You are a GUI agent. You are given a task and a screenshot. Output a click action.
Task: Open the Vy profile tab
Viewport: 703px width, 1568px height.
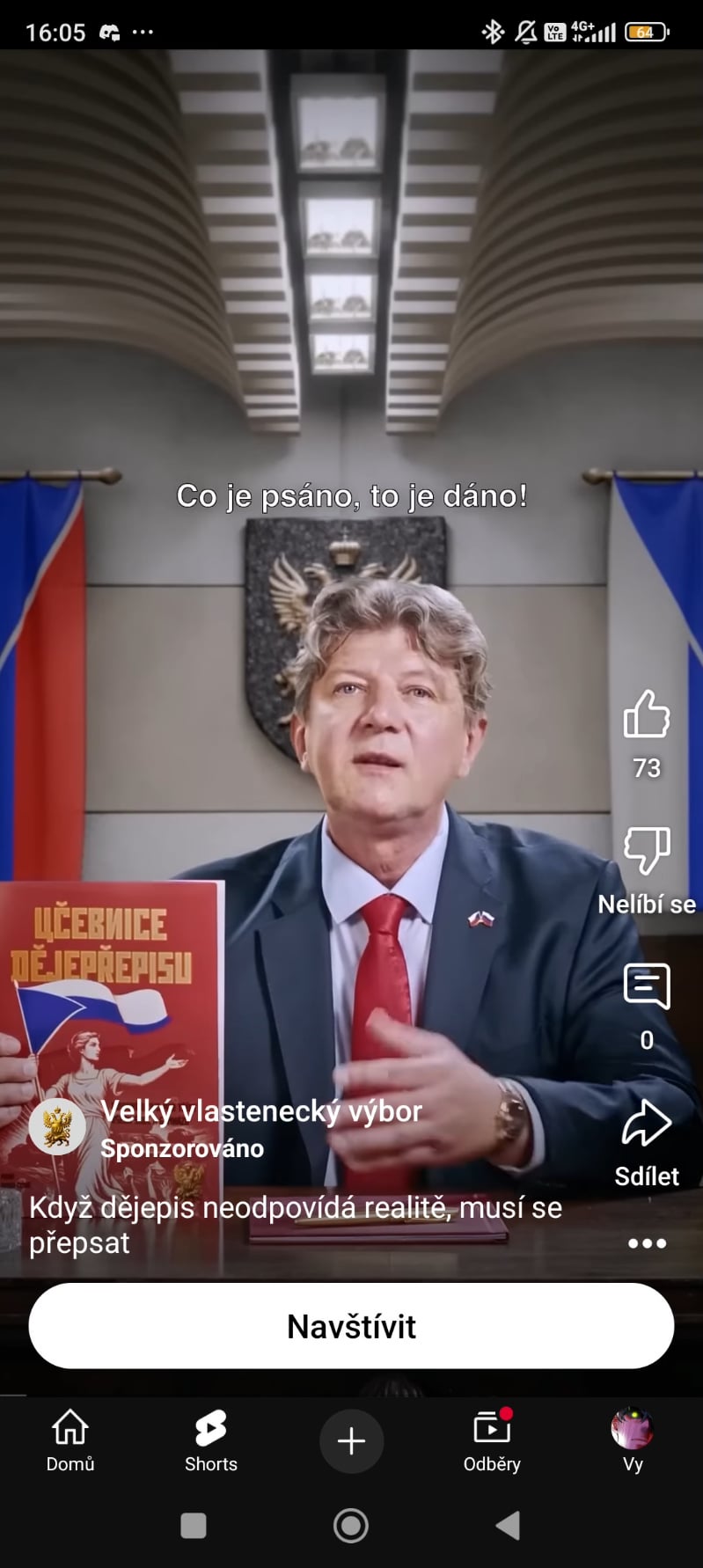point(633,1440)
